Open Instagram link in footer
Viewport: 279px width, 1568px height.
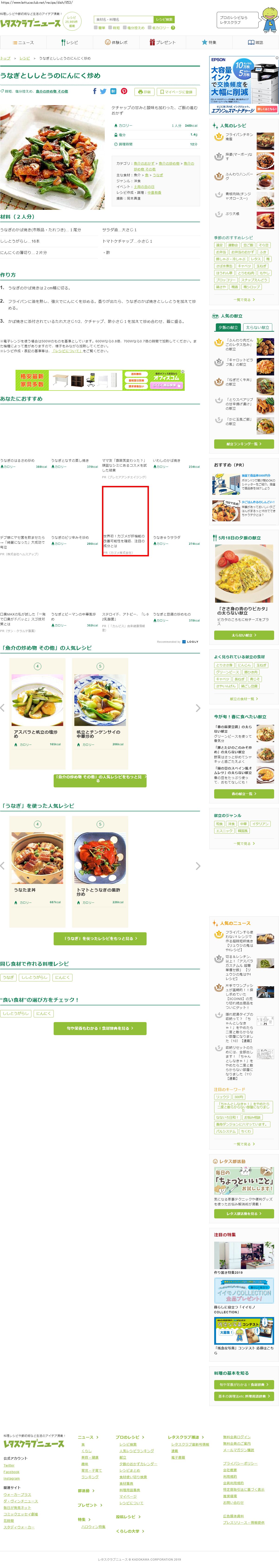click(12, 1478)
